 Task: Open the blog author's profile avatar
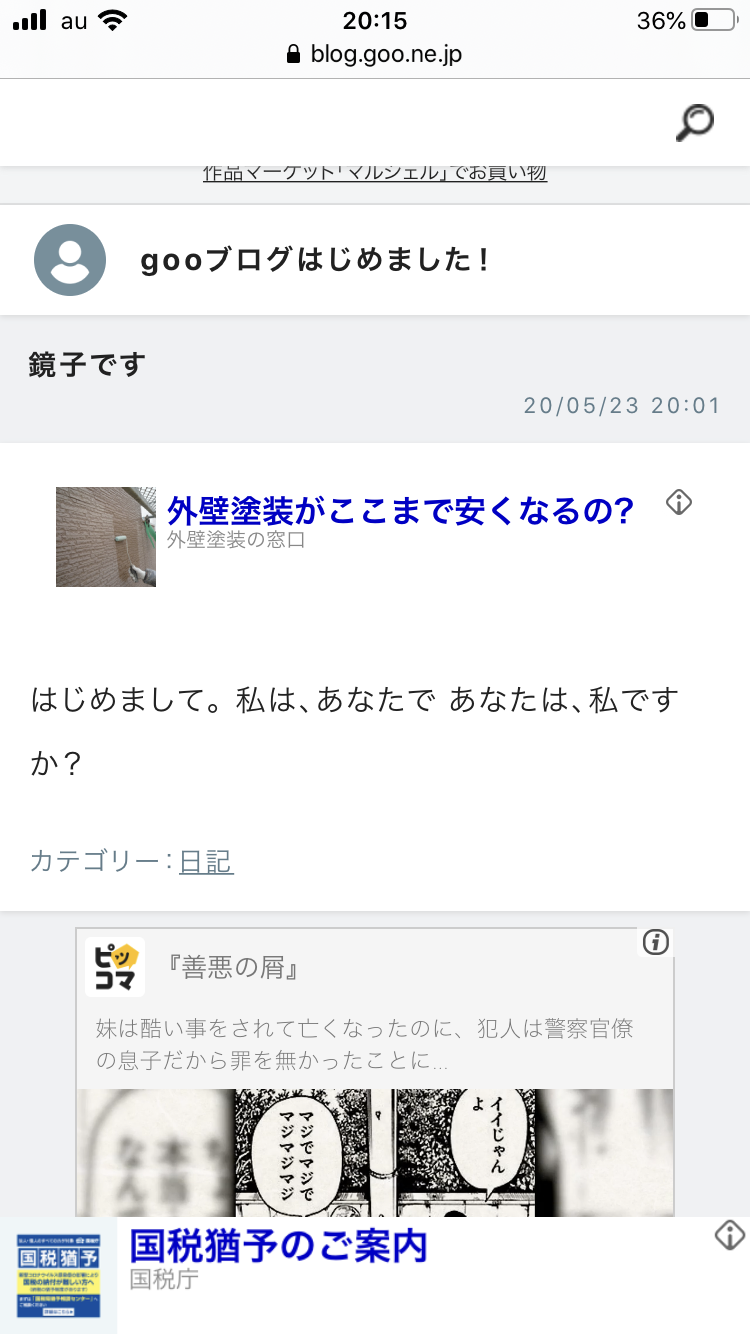pyautogui.click(x=70, y=260)
